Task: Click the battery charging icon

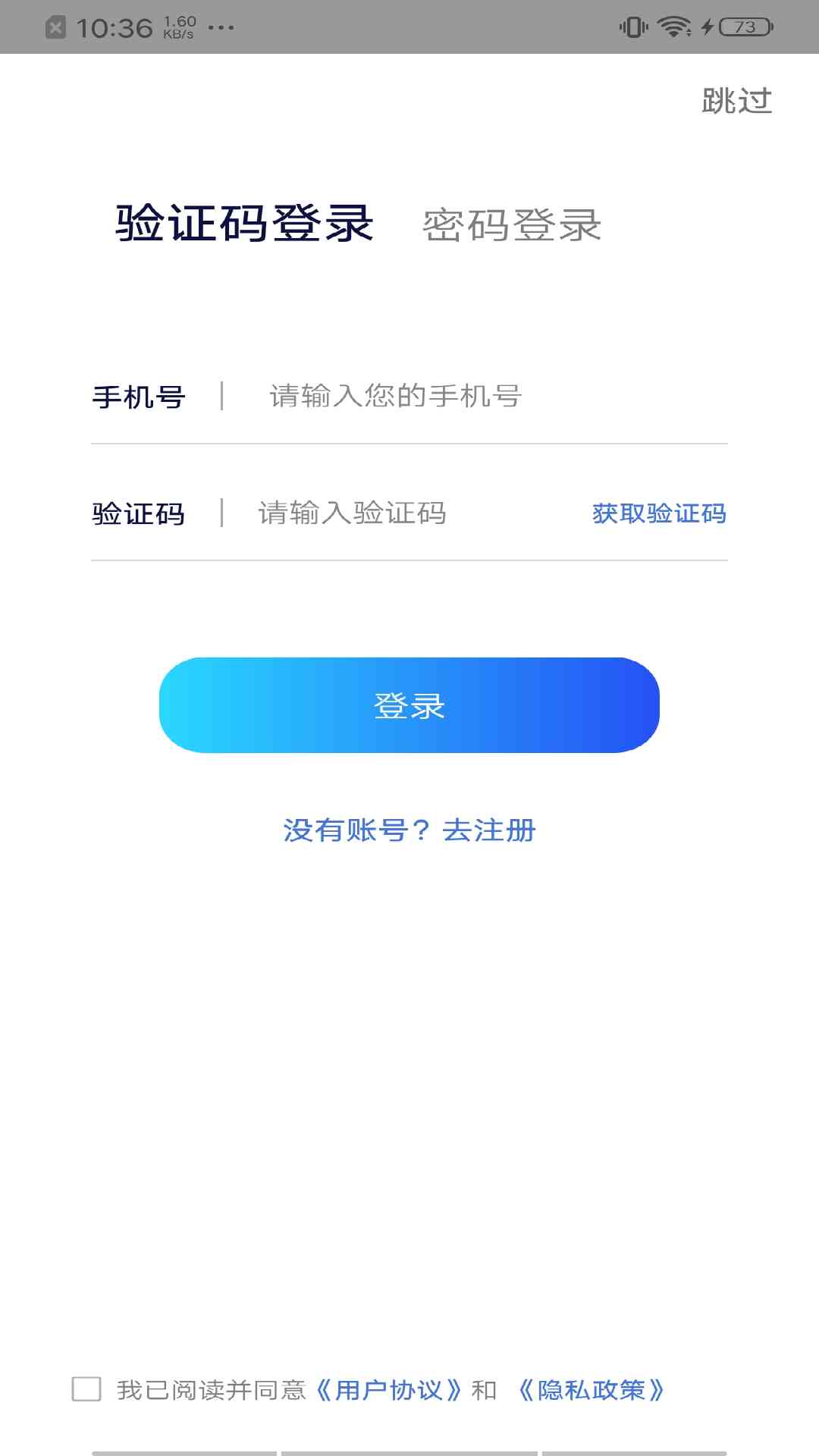Action: 707,25
